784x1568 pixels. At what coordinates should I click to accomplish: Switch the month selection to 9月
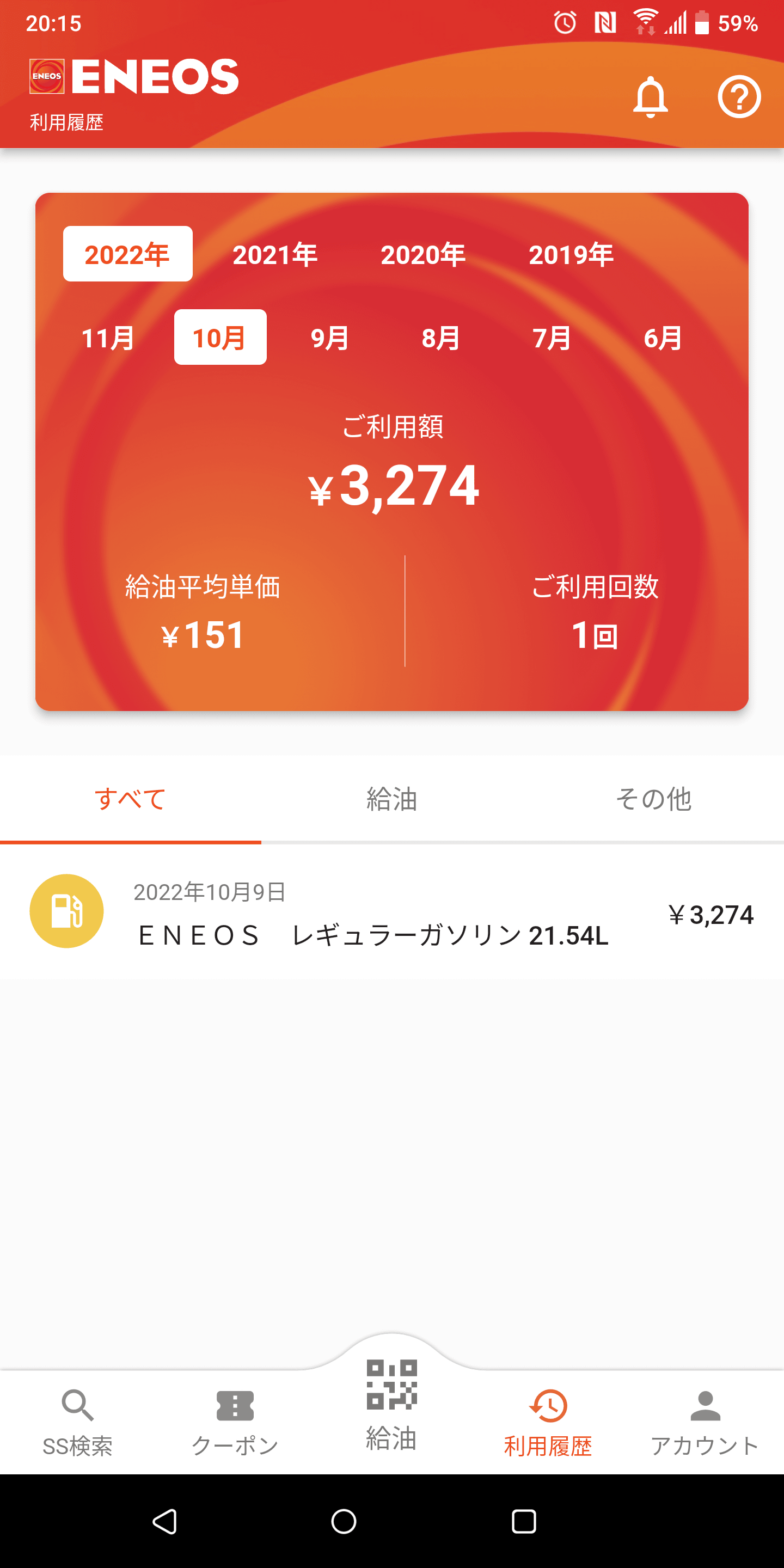(329, 338)
